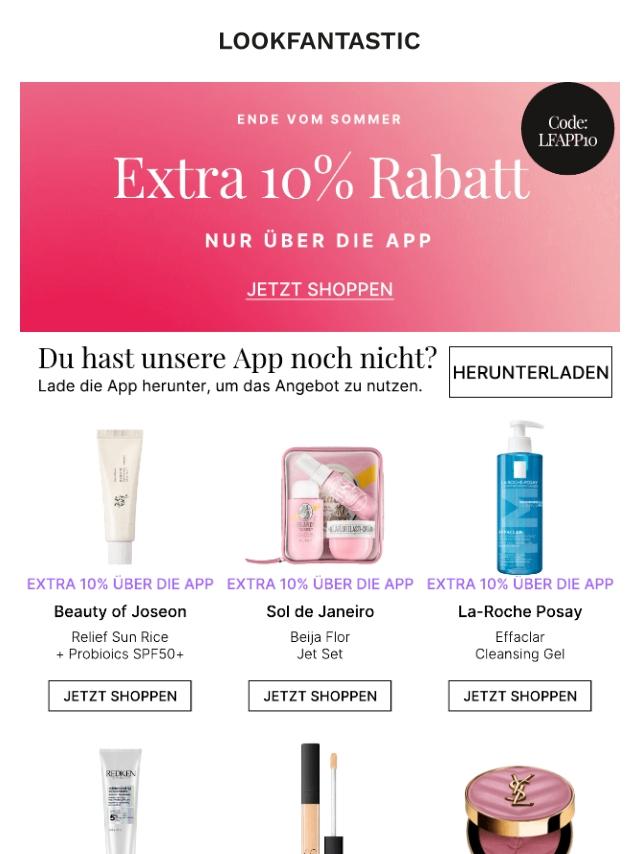Shop the Beauty of Joseon sunscreen
Screen dimensions: 640x854
120,696
